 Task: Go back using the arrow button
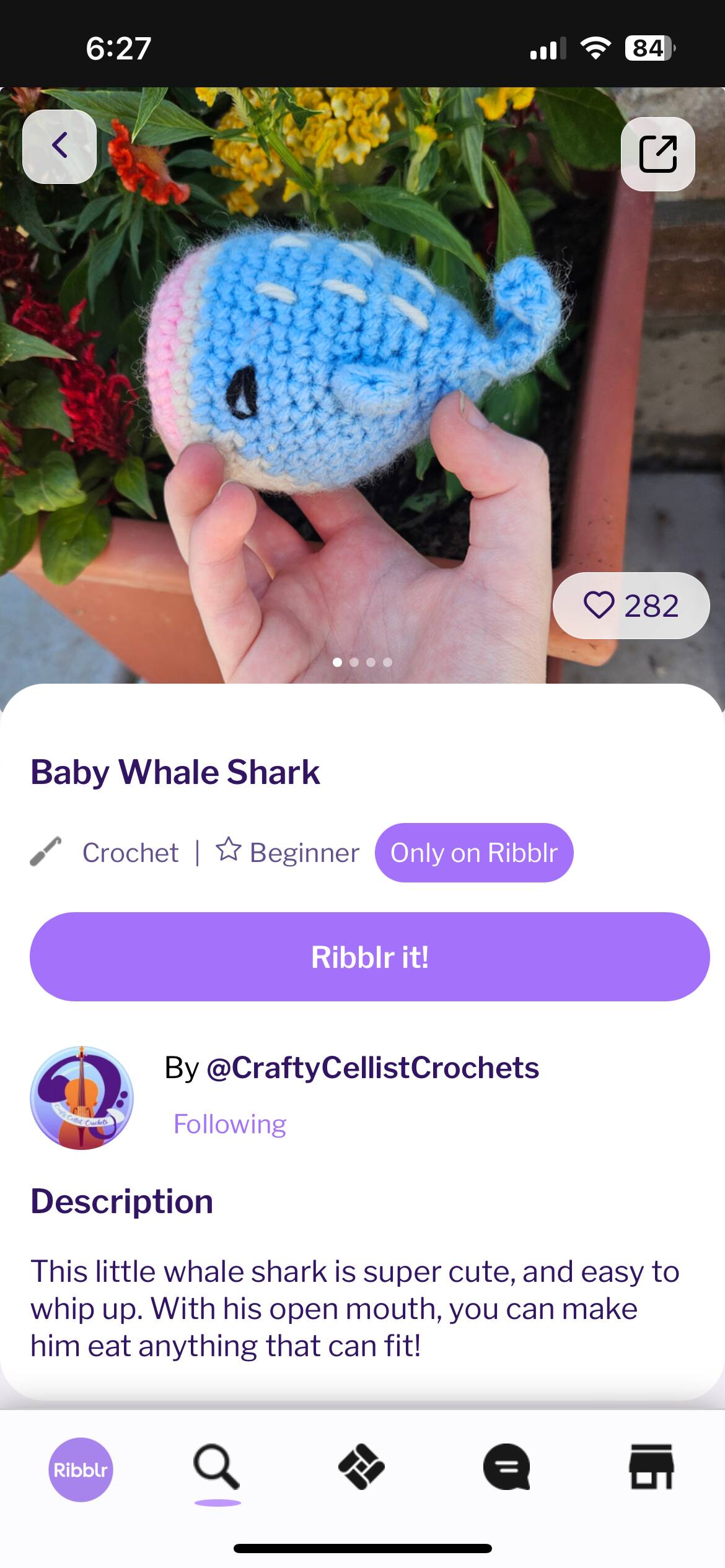(x=59, y=147)
